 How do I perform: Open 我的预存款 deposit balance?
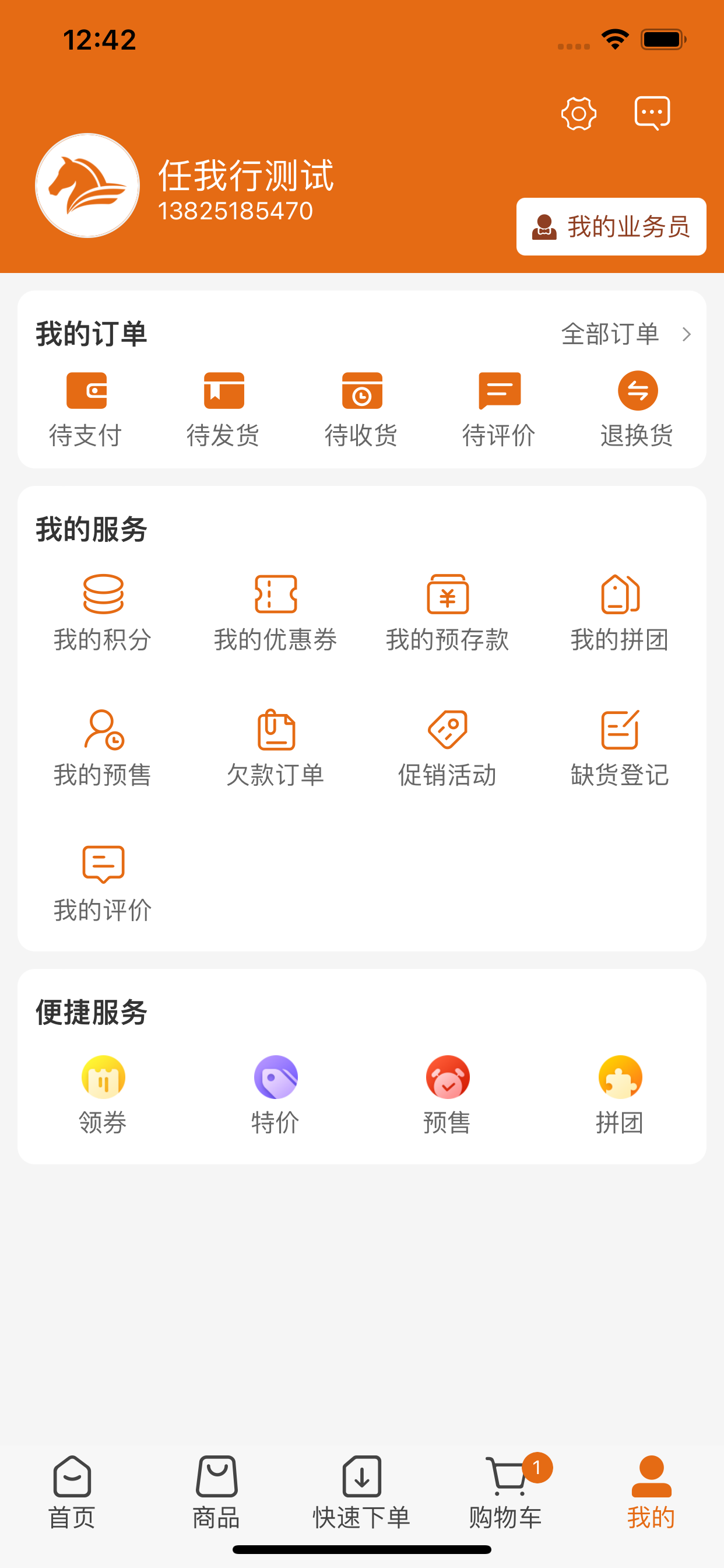[448, 614]
